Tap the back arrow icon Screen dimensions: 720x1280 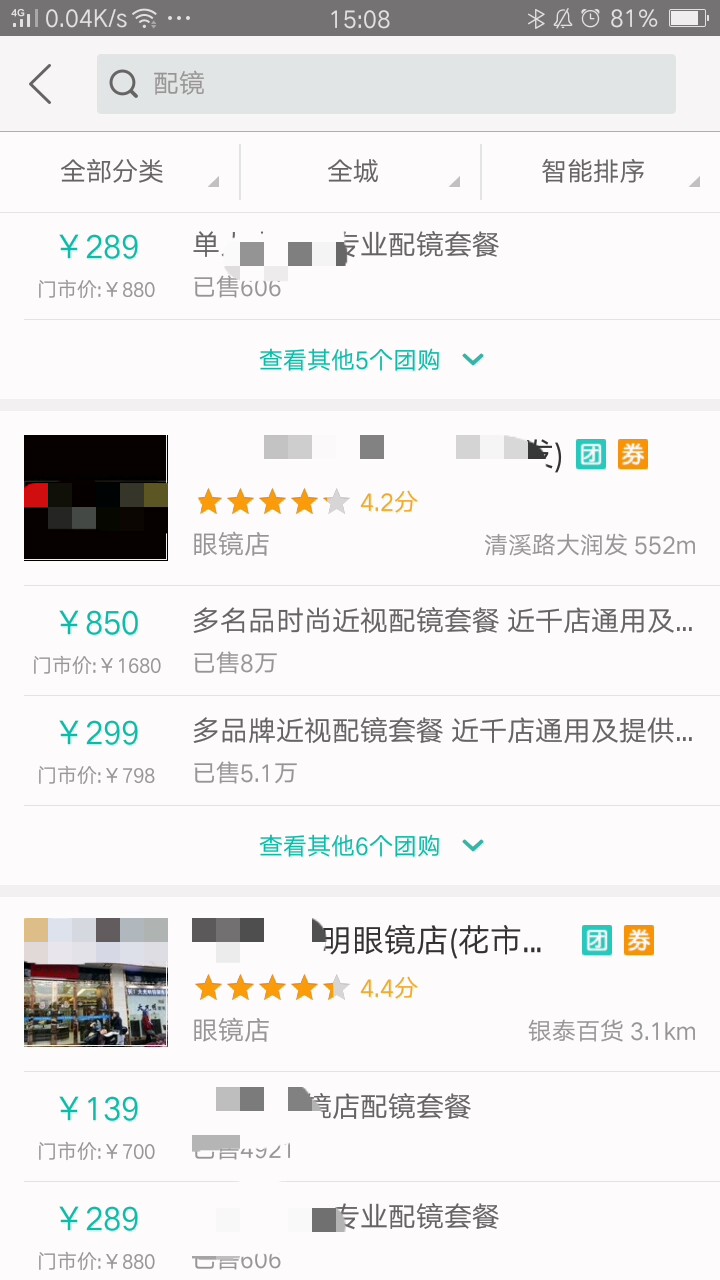point(39,84)
